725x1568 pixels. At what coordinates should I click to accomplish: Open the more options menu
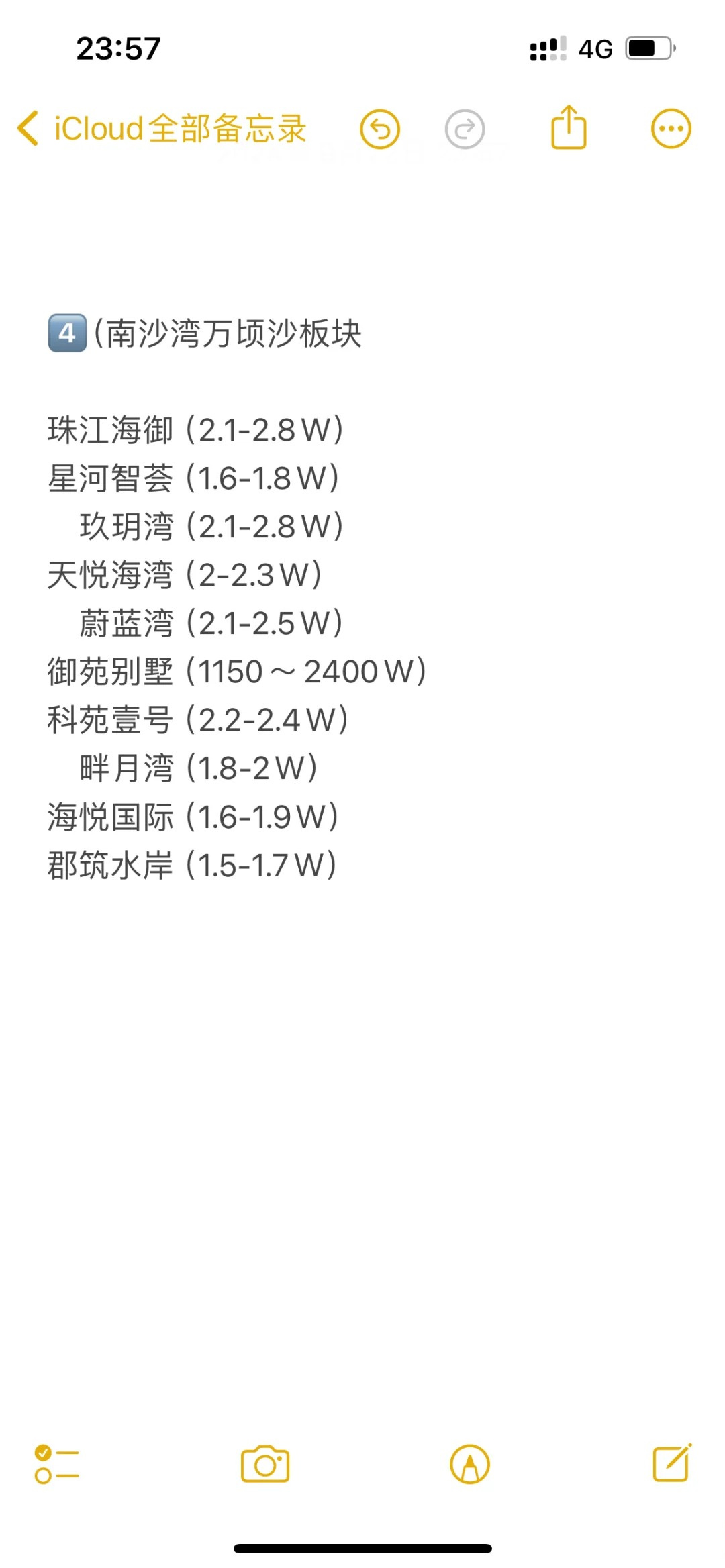pyautogui.click(x=671, y=128)
